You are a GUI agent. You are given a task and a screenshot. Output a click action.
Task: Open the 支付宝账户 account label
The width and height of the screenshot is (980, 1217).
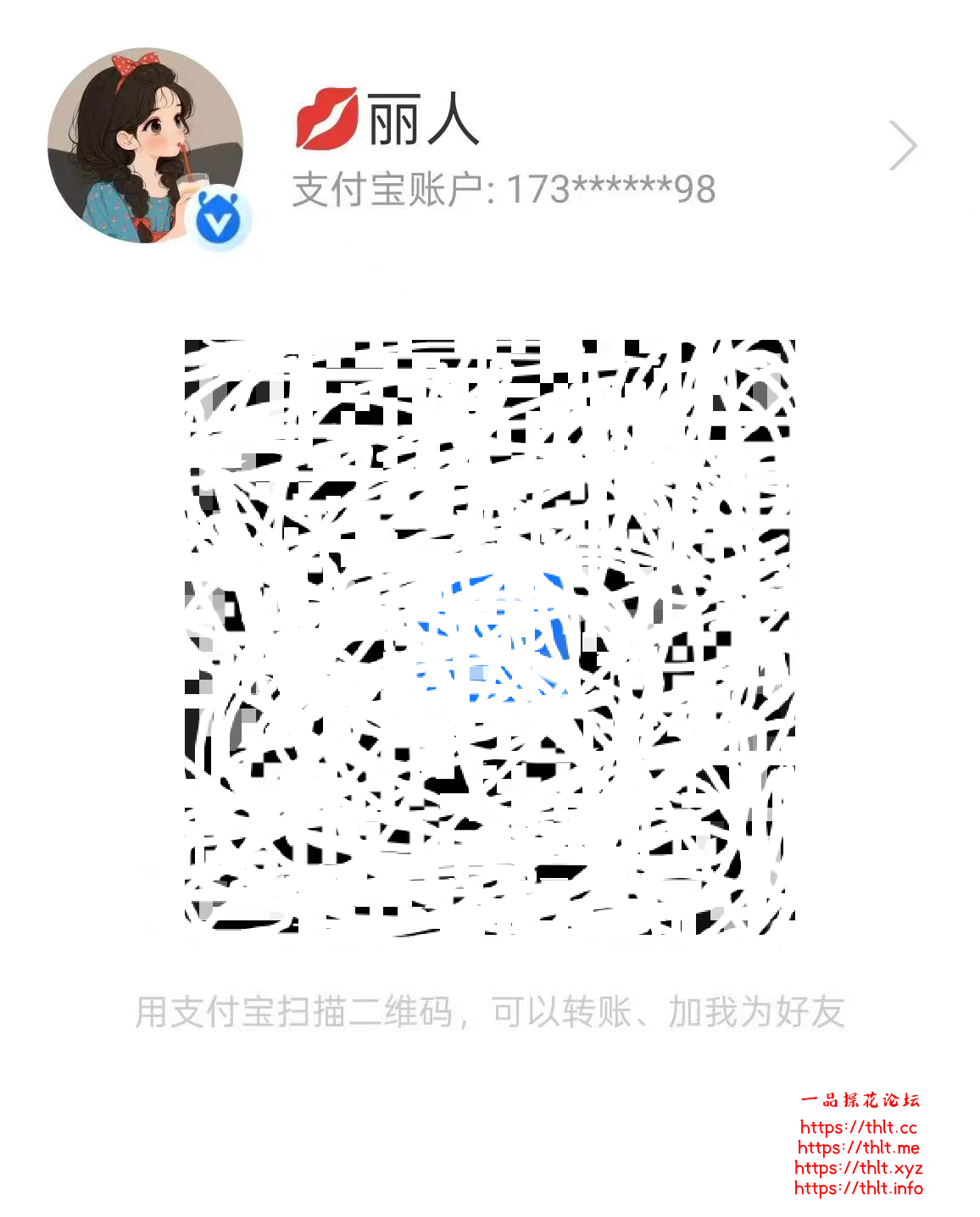[x=386, y=190]
